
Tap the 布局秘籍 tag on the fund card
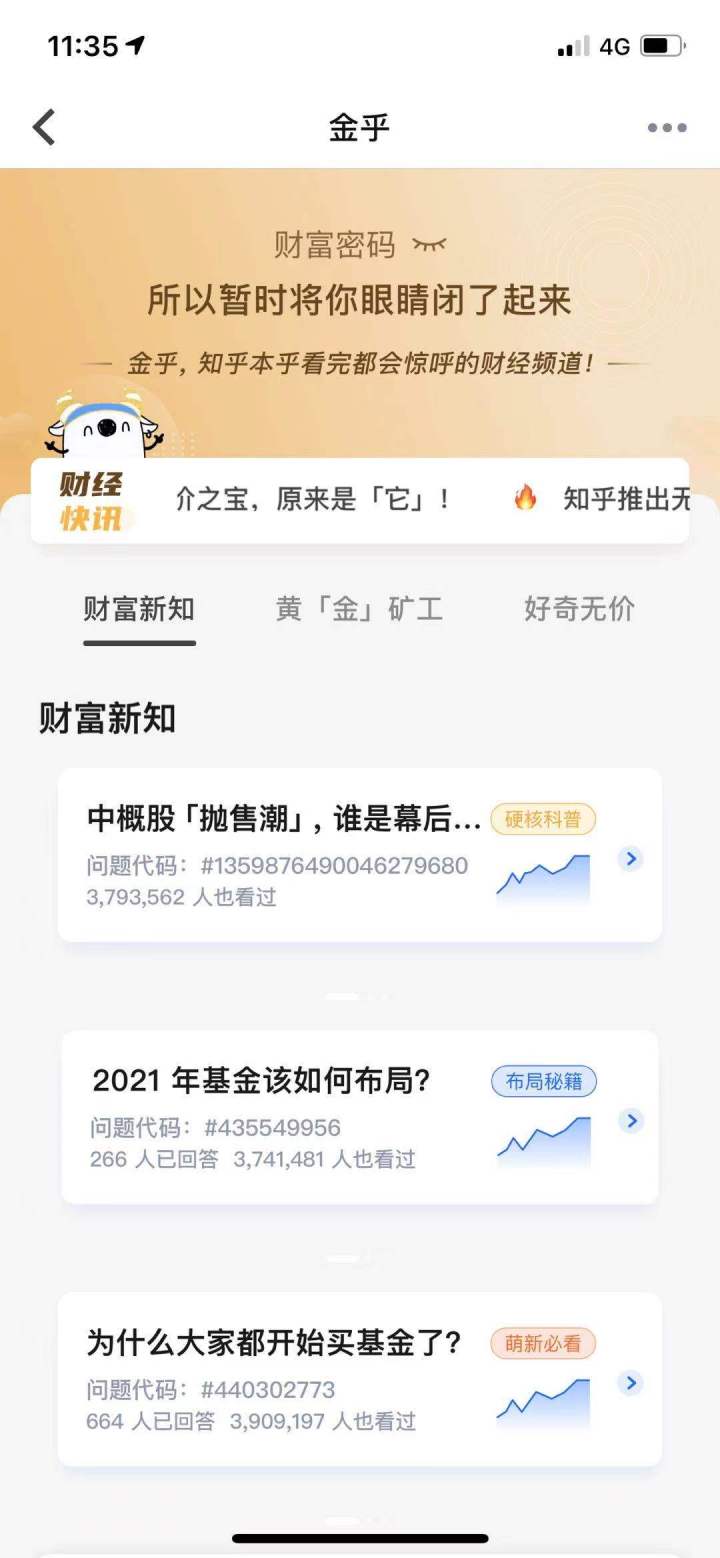coord(543,1081)
